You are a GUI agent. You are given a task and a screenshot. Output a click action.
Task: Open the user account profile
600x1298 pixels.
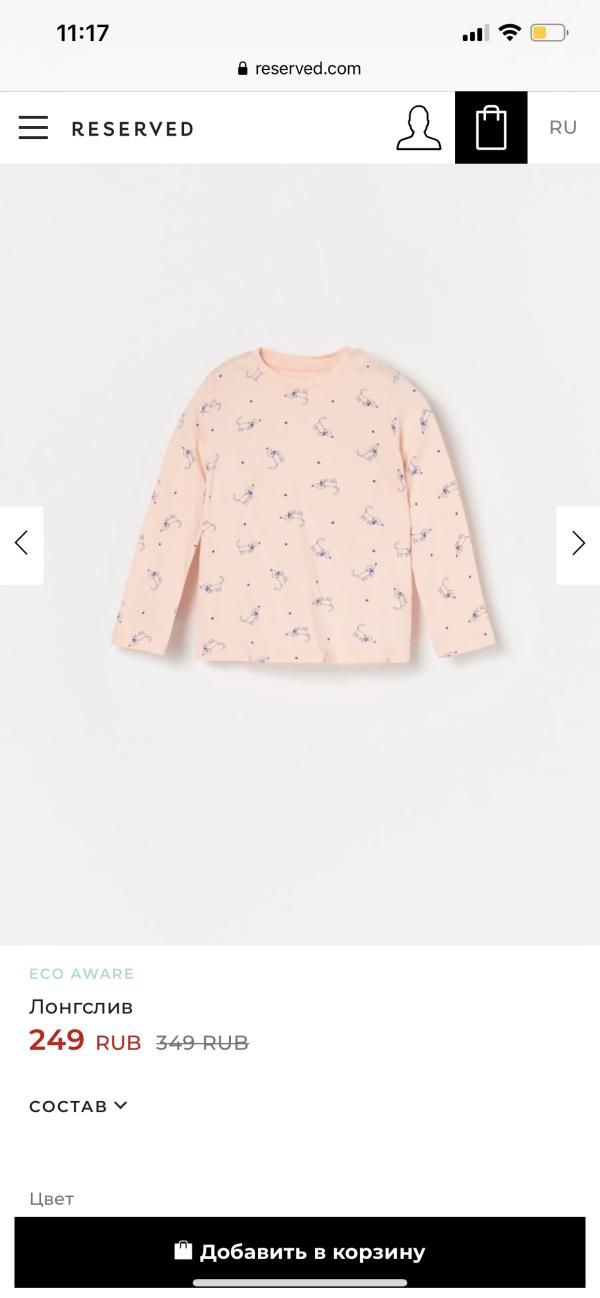click(418, 128)
